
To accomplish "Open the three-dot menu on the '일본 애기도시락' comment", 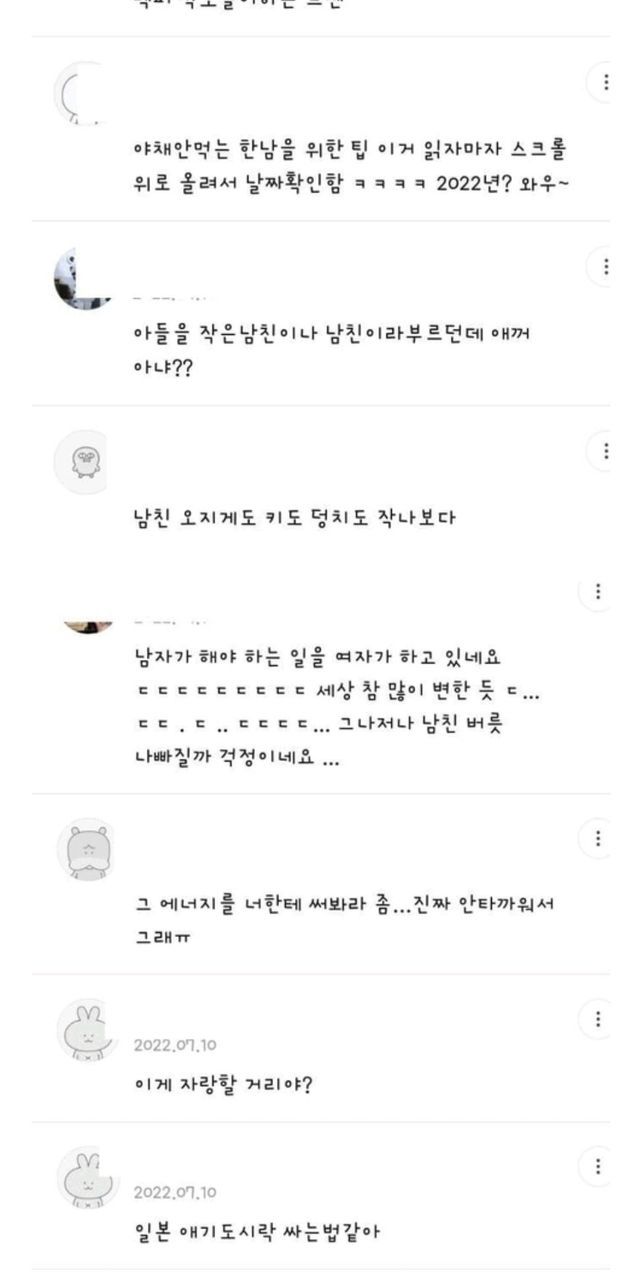I will click(599, 1167).
